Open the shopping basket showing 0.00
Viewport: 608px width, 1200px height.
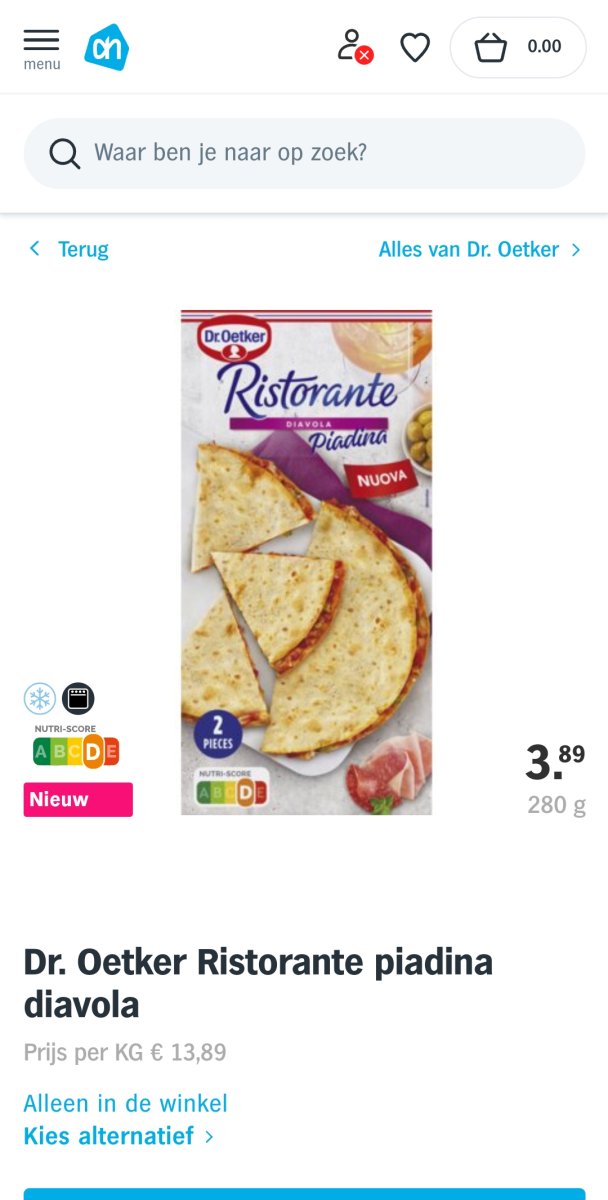coord(517,47)
